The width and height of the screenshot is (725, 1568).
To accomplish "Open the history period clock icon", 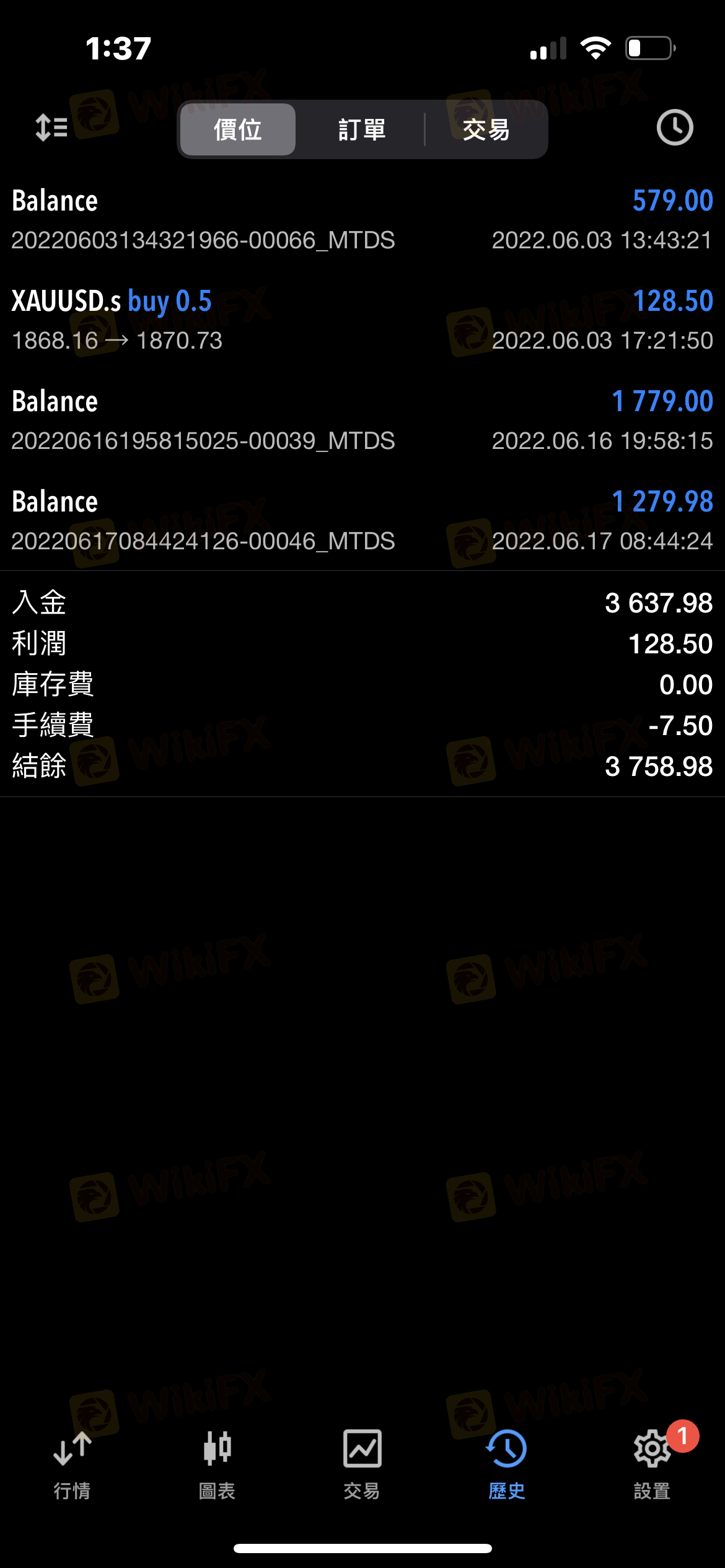I will pos(674,128).
